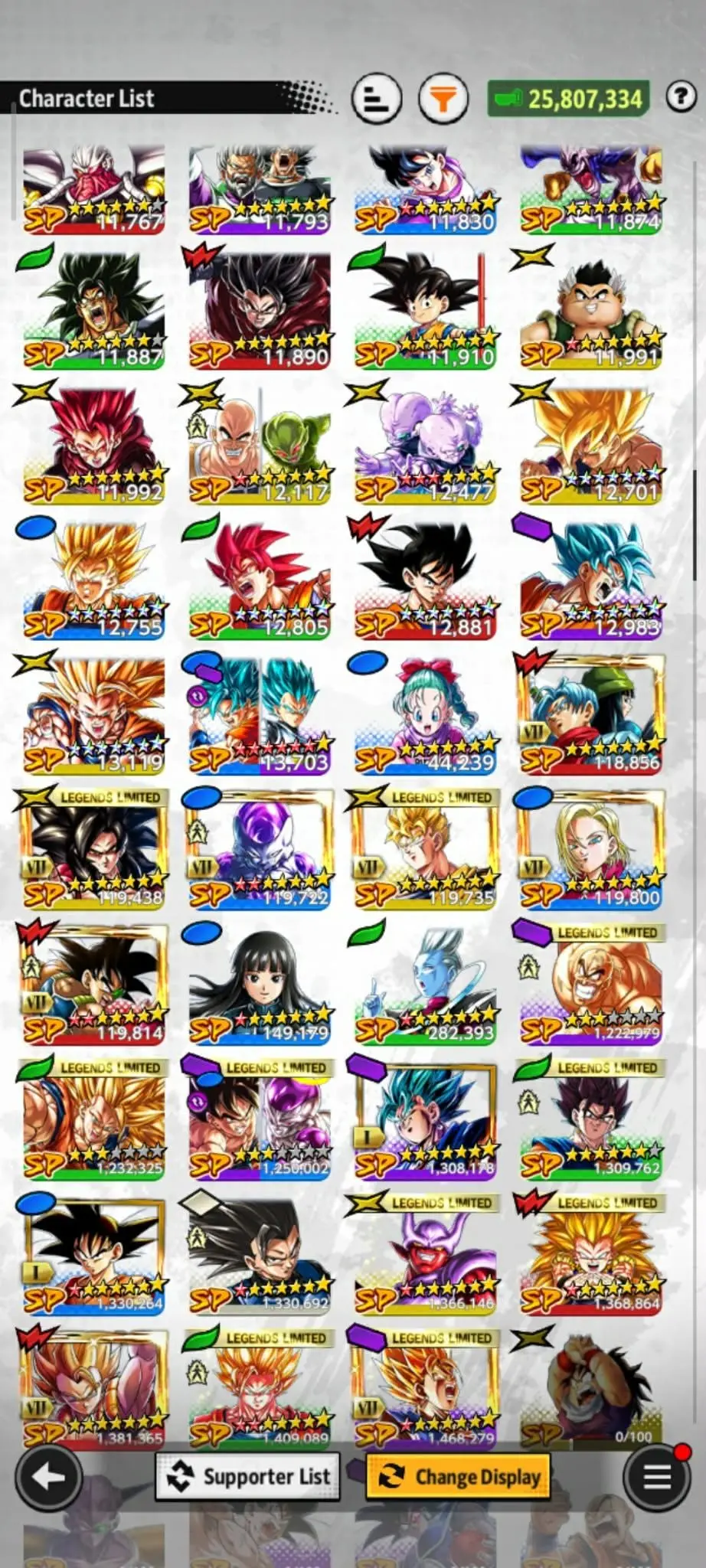706x1568 pixels.
Task: Tap Change Display button
Action: (459, 1475)
